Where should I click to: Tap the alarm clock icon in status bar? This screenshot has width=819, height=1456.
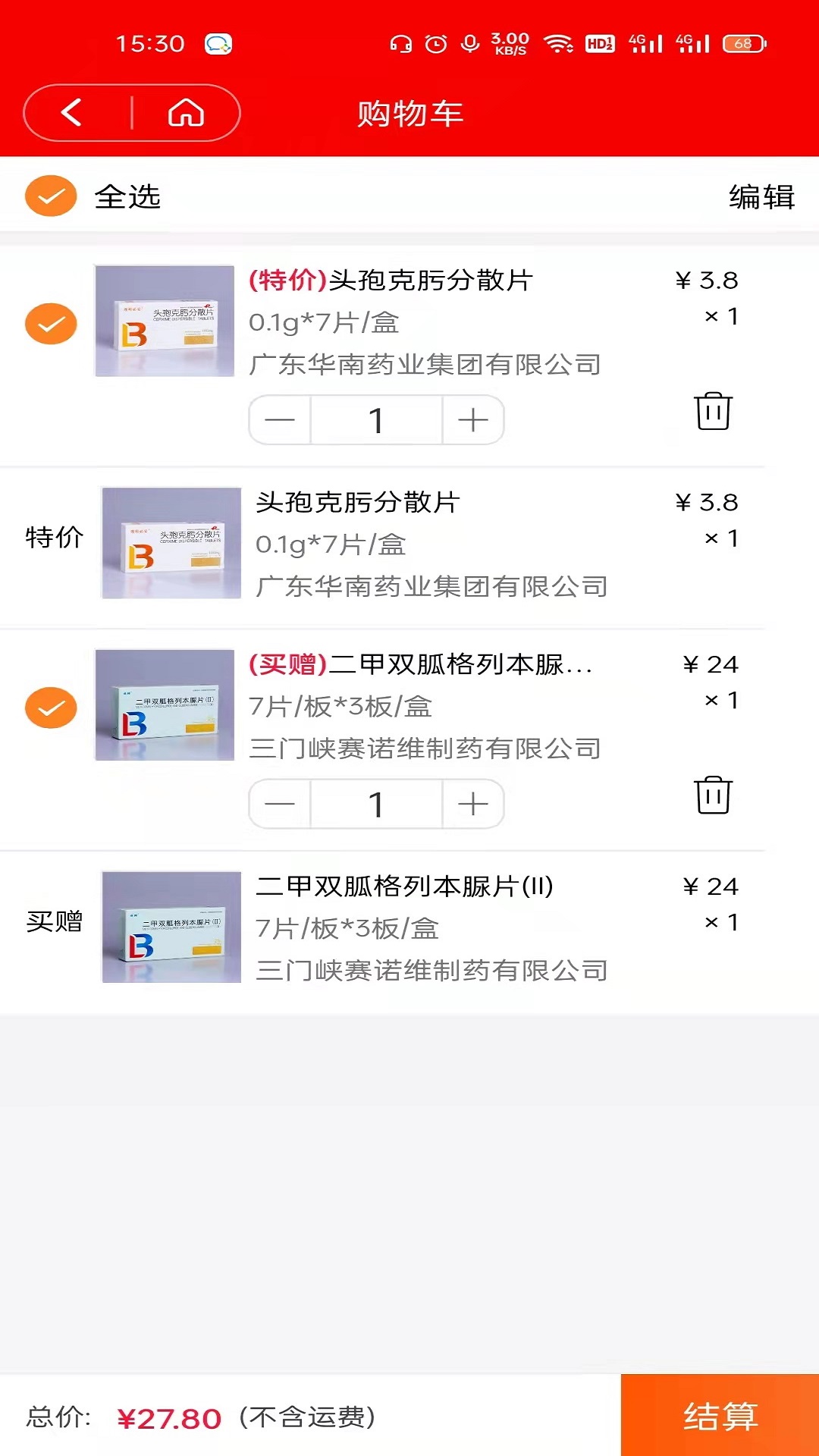433,44
